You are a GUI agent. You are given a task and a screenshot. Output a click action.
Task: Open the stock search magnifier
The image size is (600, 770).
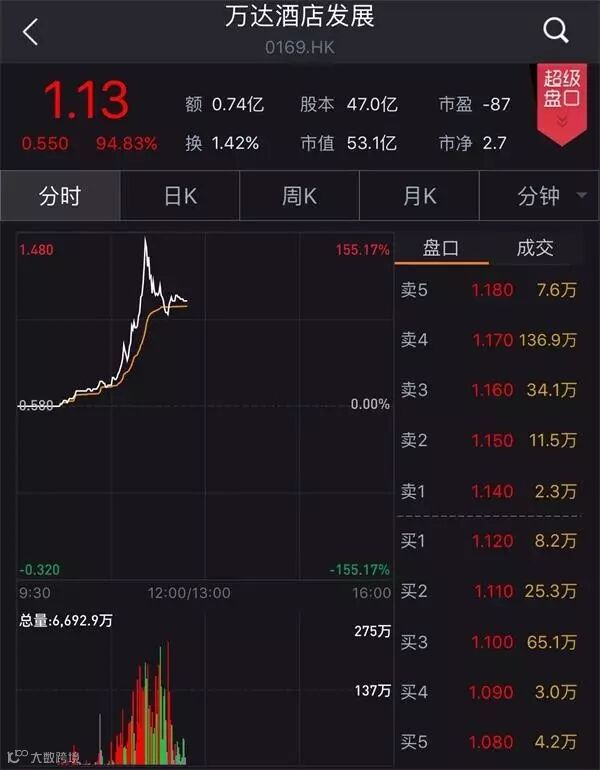pos(556,30)
